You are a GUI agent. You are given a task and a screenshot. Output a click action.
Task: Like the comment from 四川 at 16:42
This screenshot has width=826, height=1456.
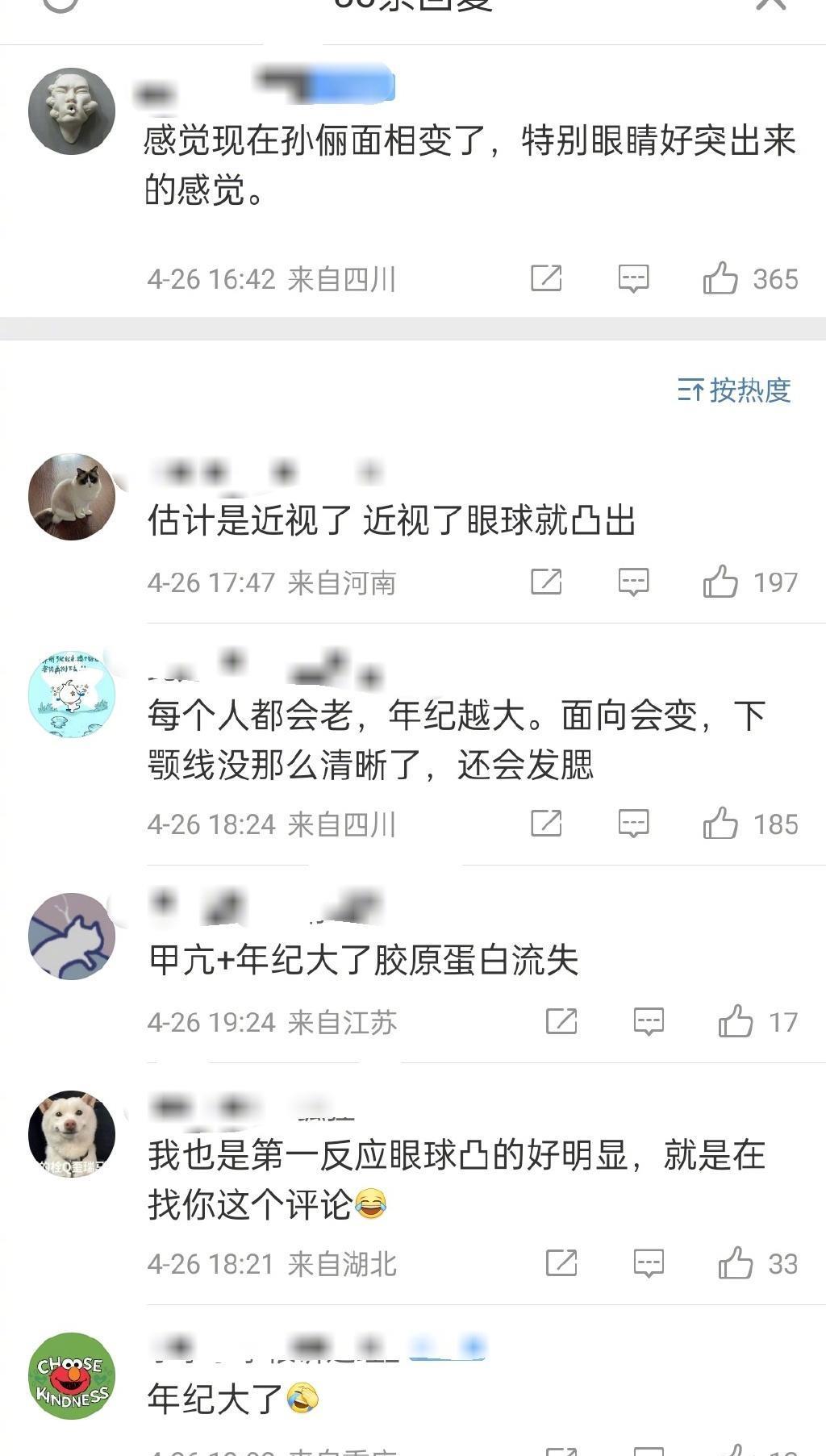point(720,278)
